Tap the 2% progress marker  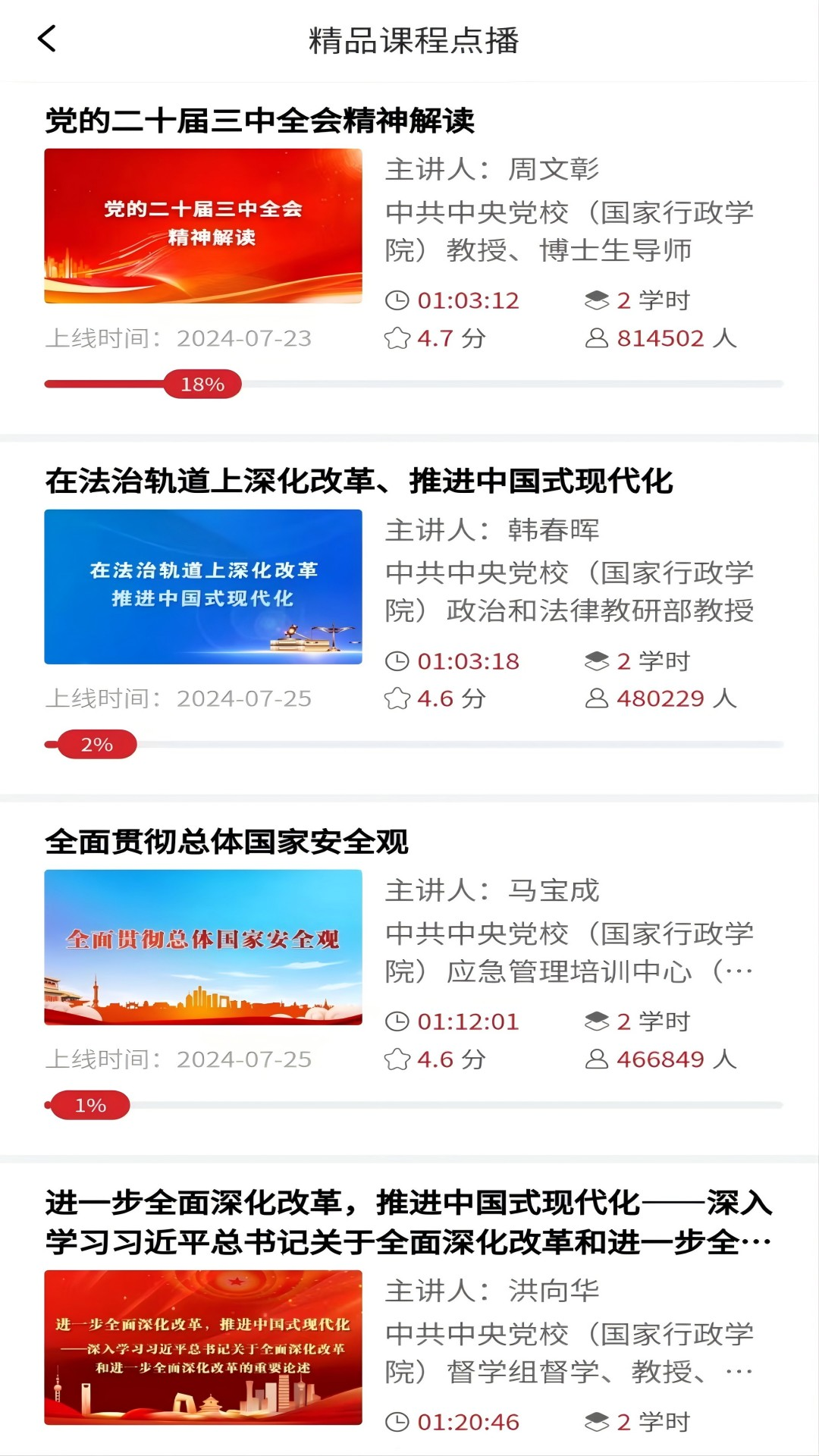tap(96, 745)
